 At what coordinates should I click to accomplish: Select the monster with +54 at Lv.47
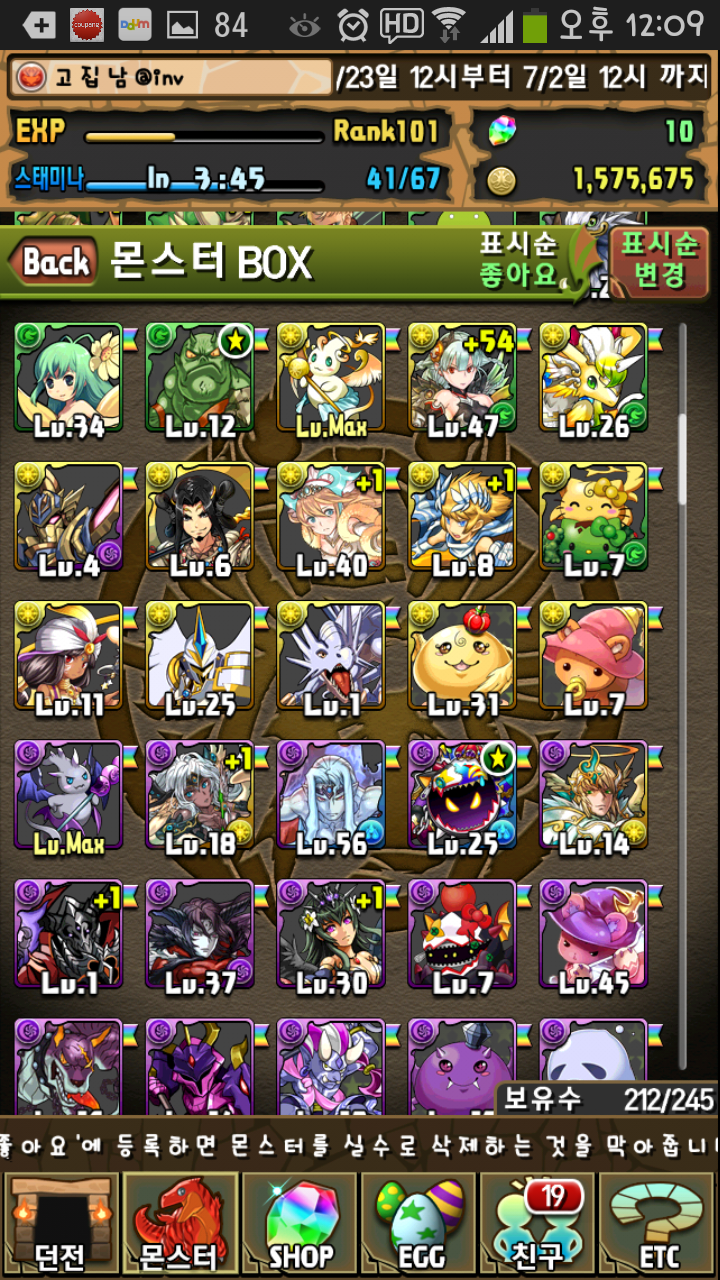tap(462, 378)
